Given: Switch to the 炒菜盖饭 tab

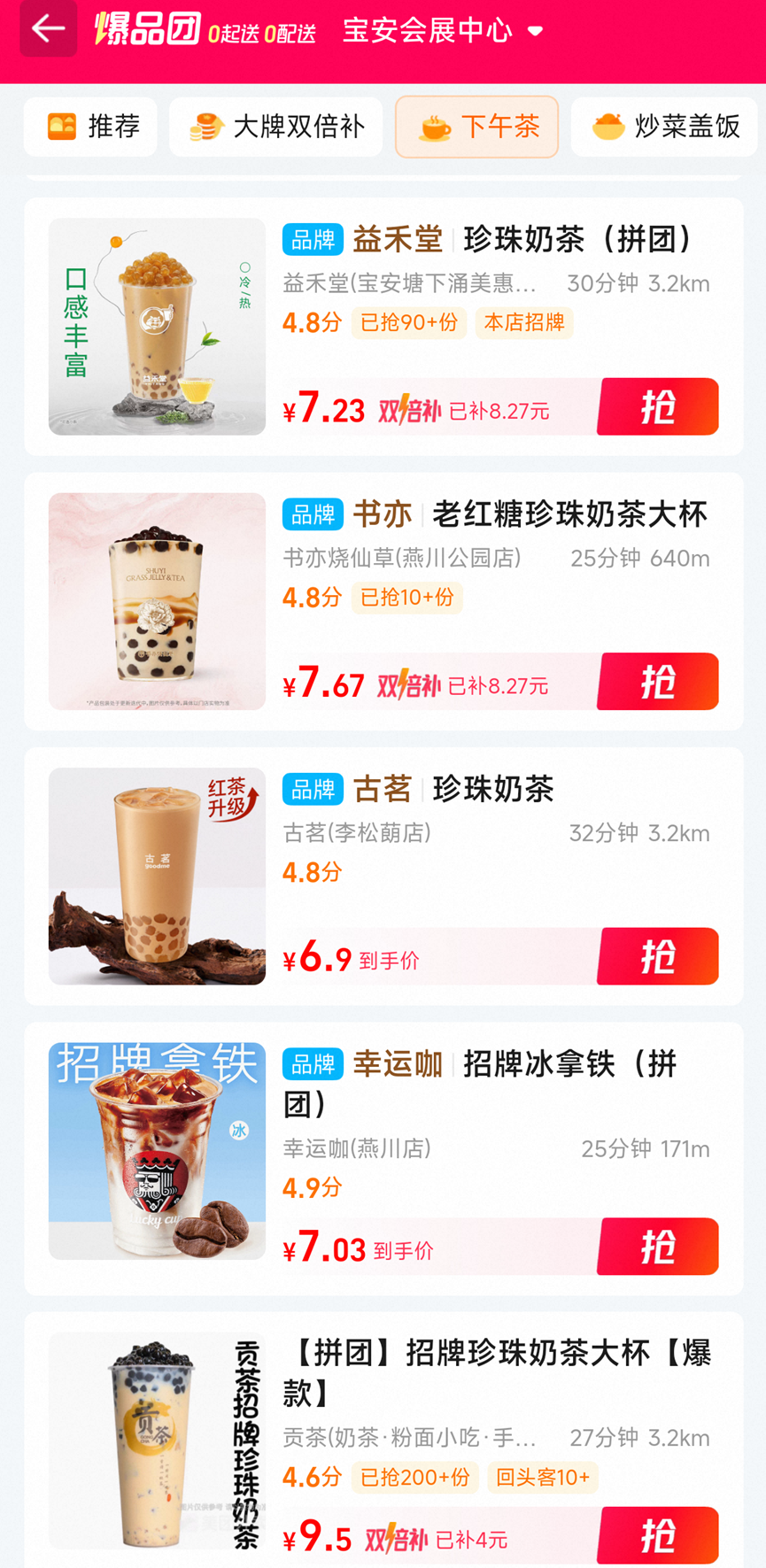Looking at the screenshot, I should 665,127.
